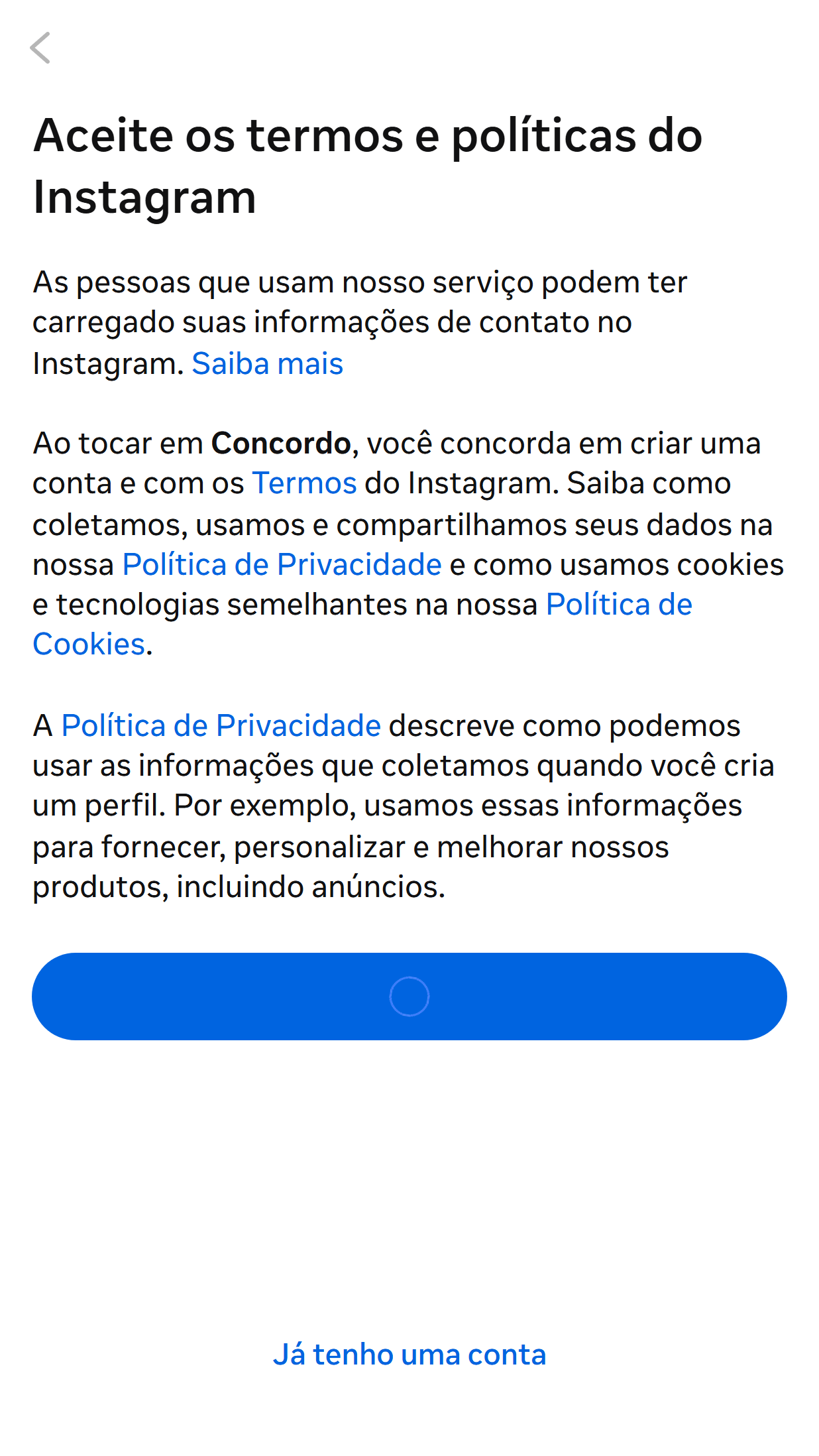819x1456 pixels.
Task: Open Saiba mais to learn about contact uploads
Action: point(266,363)
